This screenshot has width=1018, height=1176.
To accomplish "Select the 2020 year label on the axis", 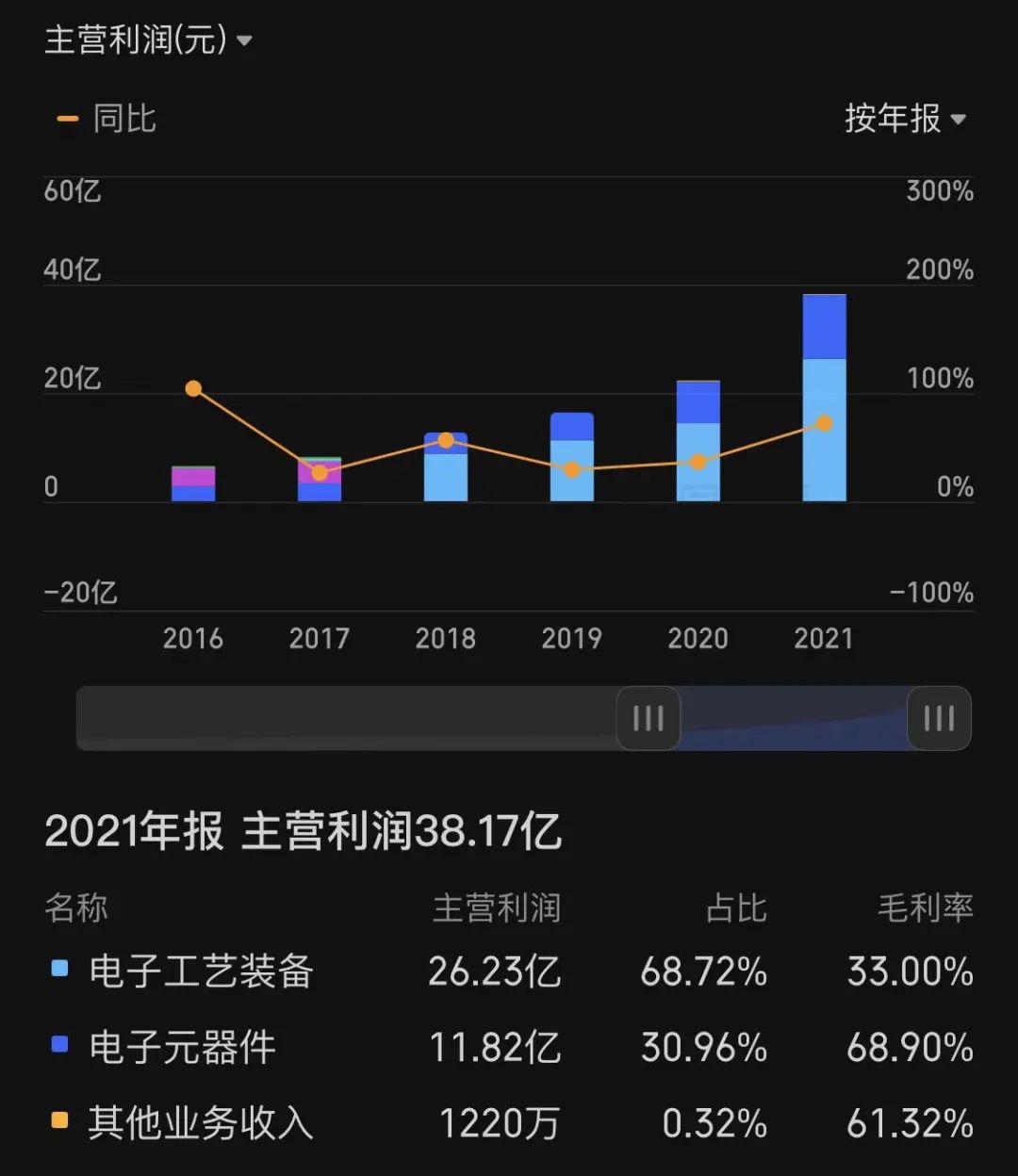I will point(698,638).
